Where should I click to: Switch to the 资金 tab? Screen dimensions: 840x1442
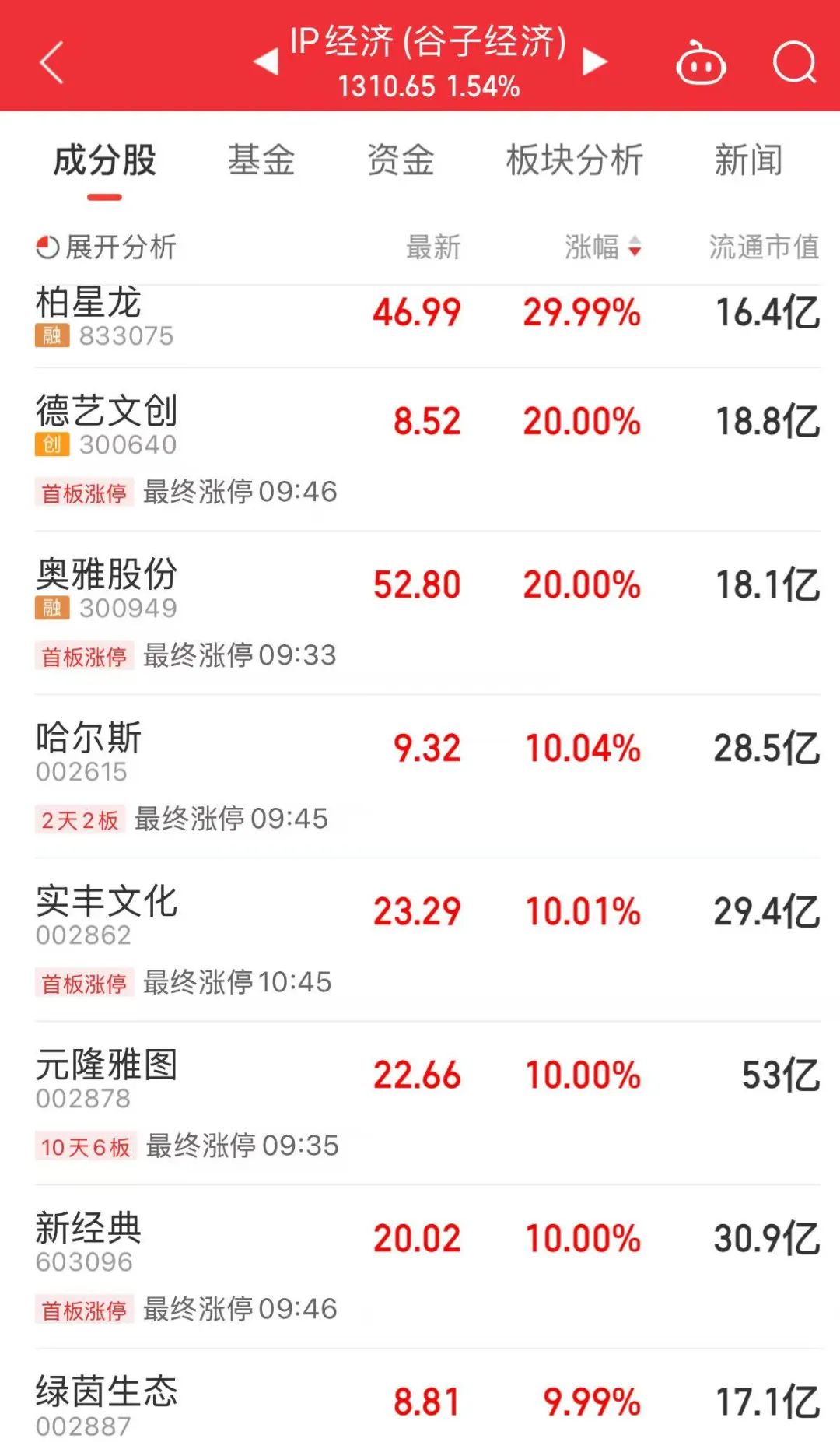pyautogui.click(x=401, y=161)
